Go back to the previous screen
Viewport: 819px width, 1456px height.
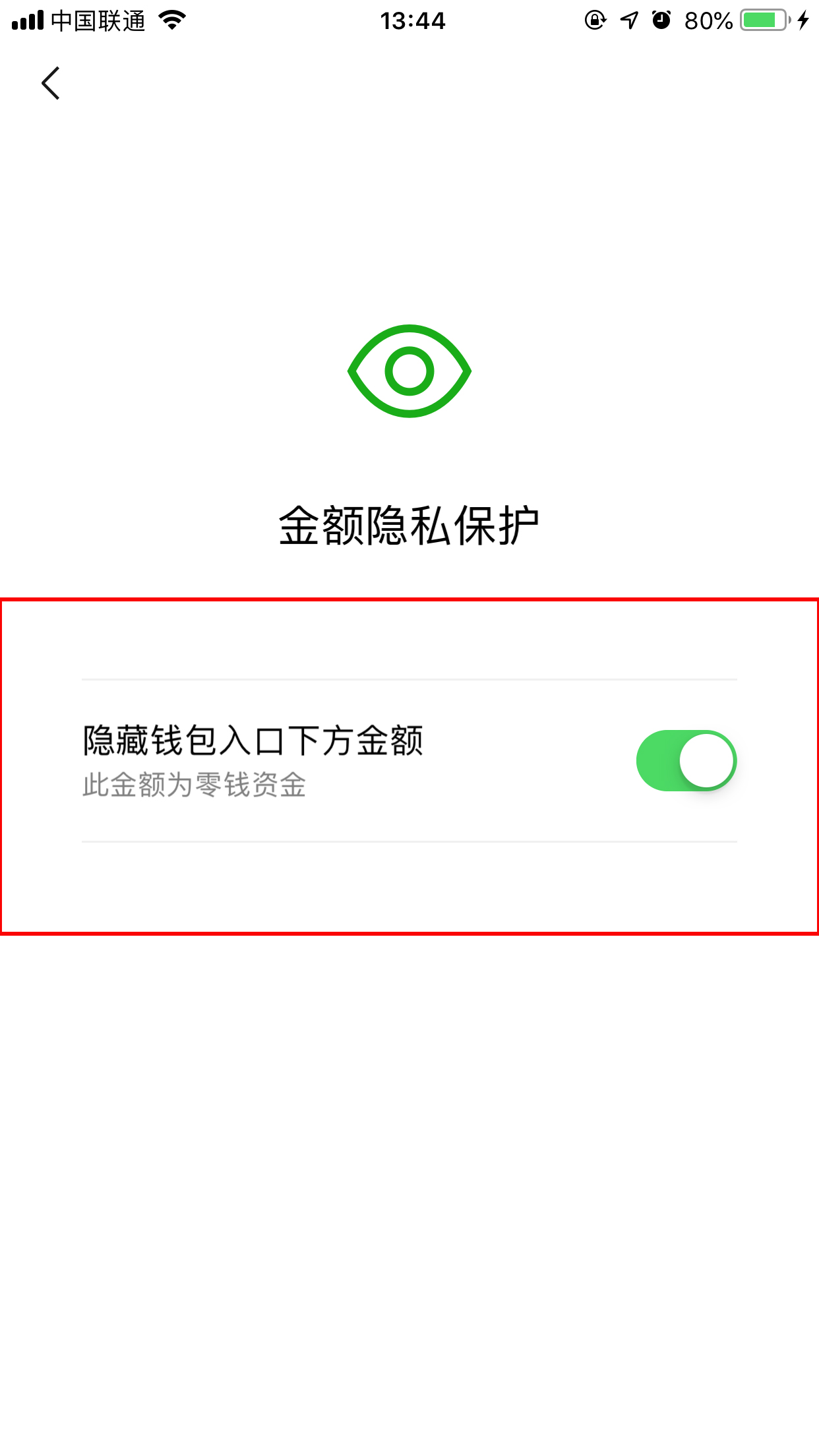(51, 83)
